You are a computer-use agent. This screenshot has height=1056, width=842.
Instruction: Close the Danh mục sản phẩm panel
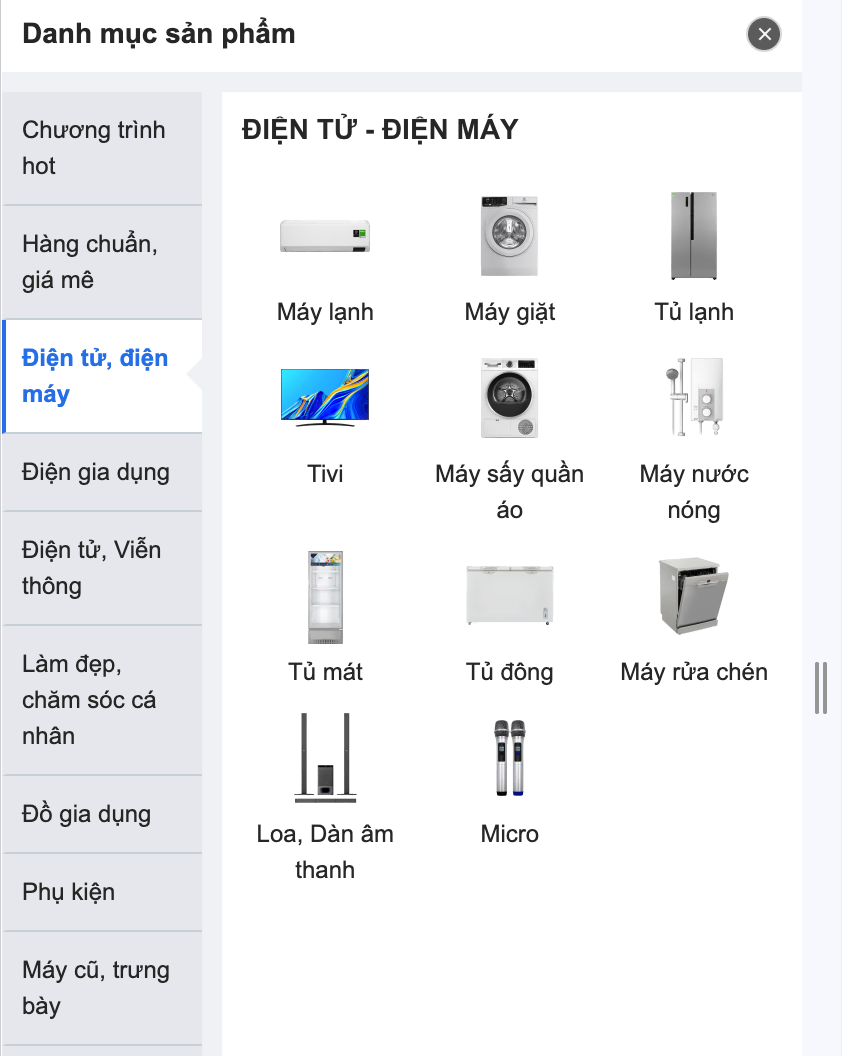click(x=764, y=35)
